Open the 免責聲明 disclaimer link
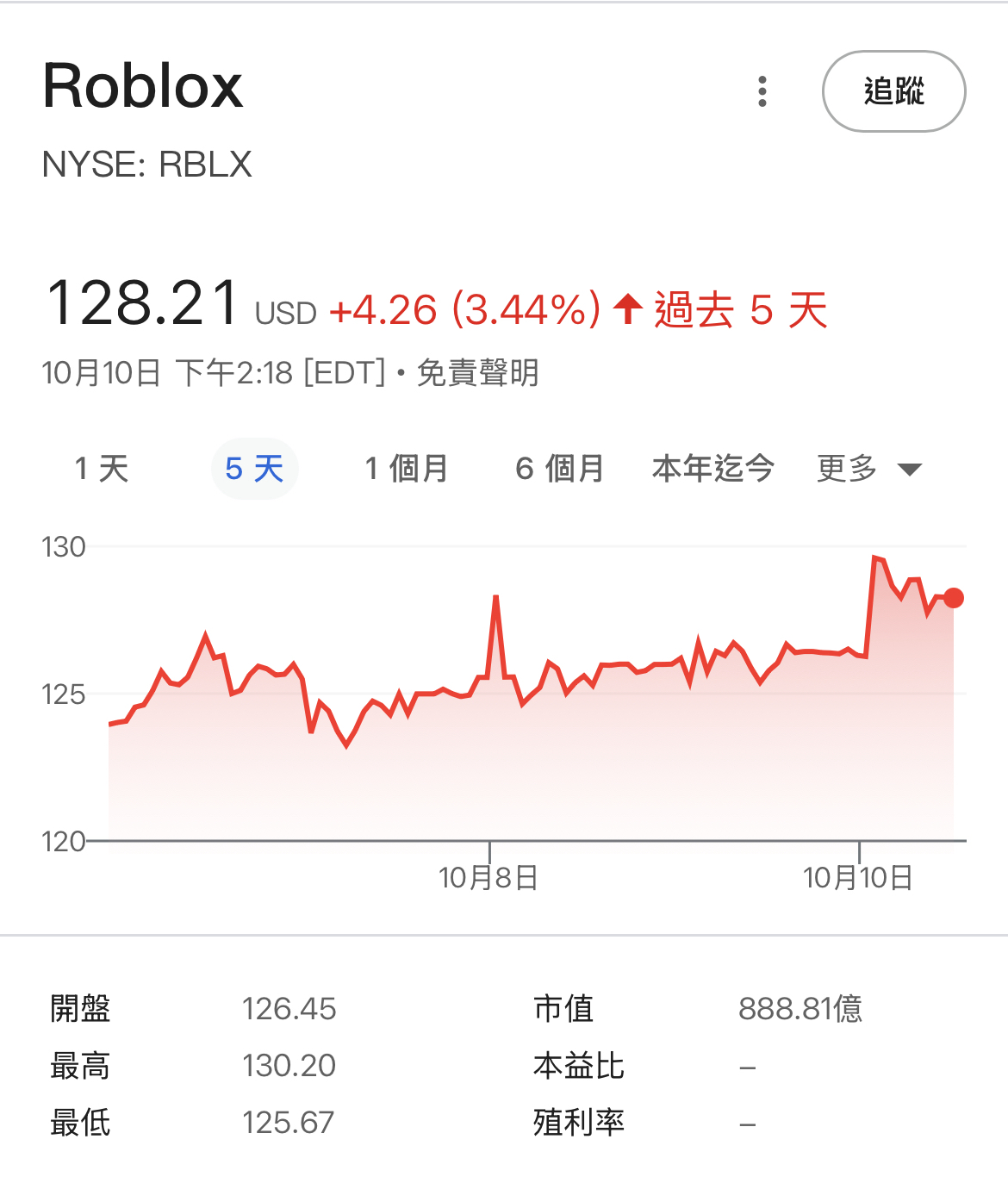1008x1183 pixels. [x=477, y=373]
